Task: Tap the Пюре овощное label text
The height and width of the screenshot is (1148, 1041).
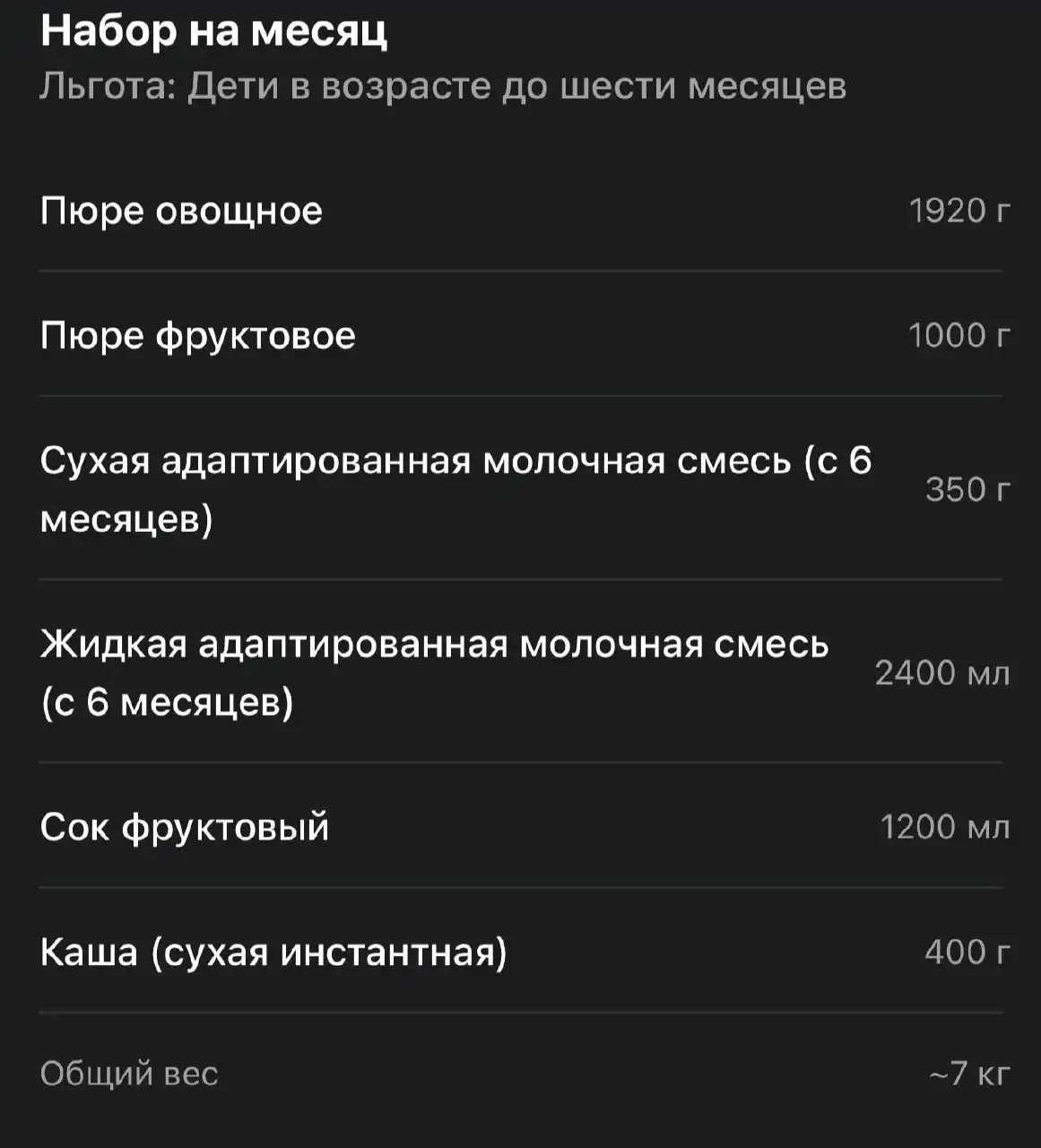Action: click(181, 211)
